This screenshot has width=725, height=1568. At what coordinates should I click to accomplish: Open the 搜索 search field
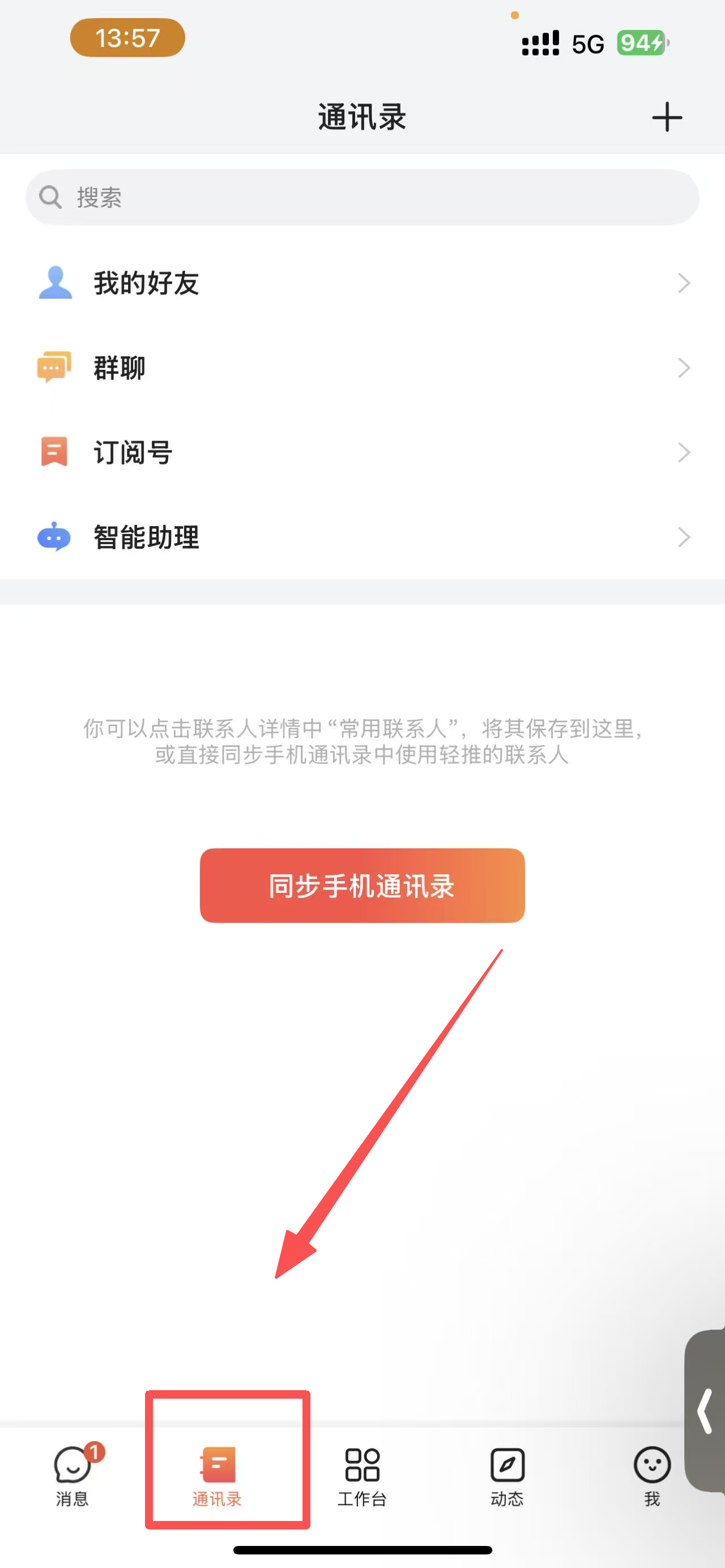coord(362,197)
